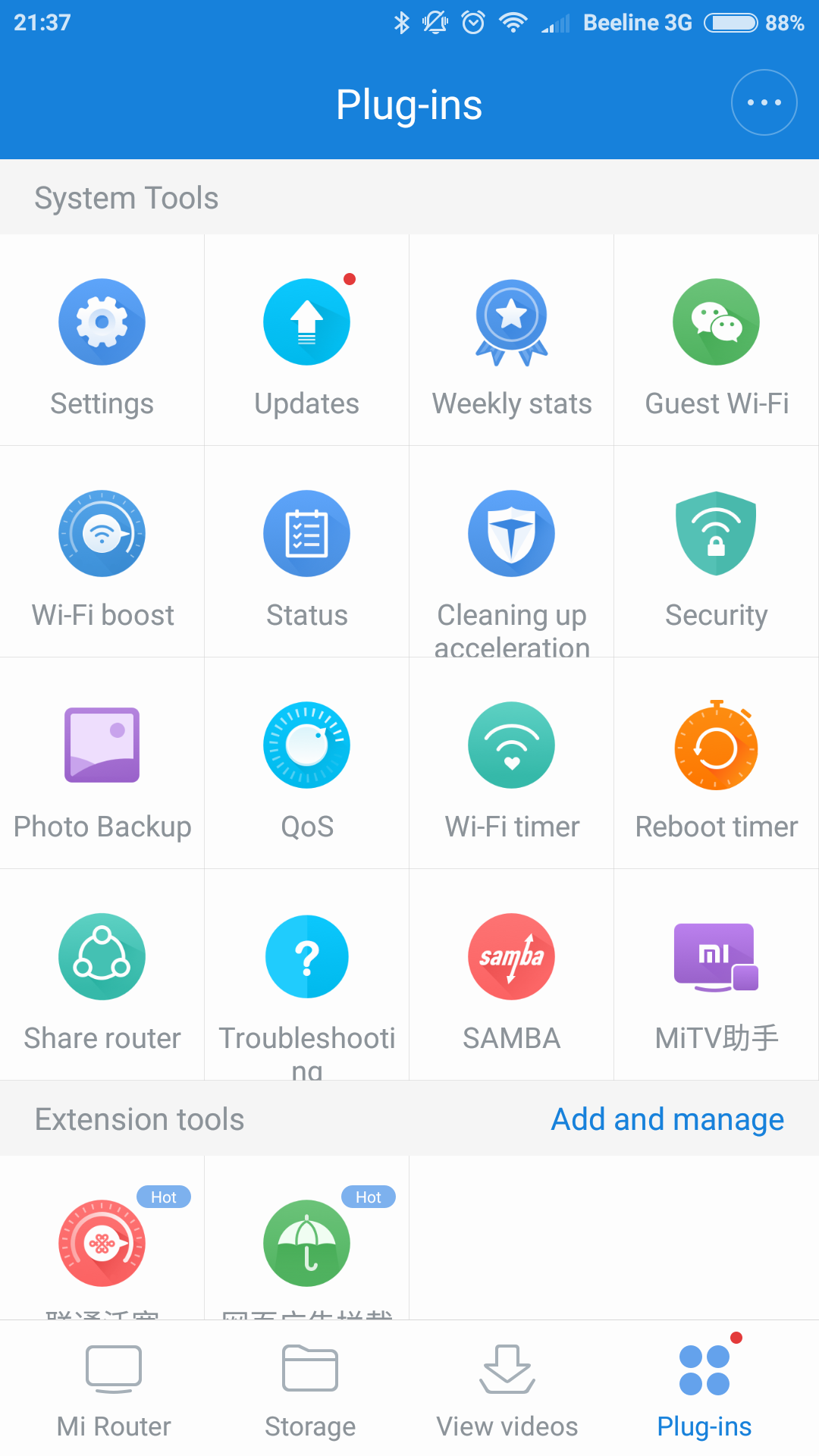819x1456 pixels.
Task: Open the Settings tool
Action: pyautogui.click(x=102, y=341)
